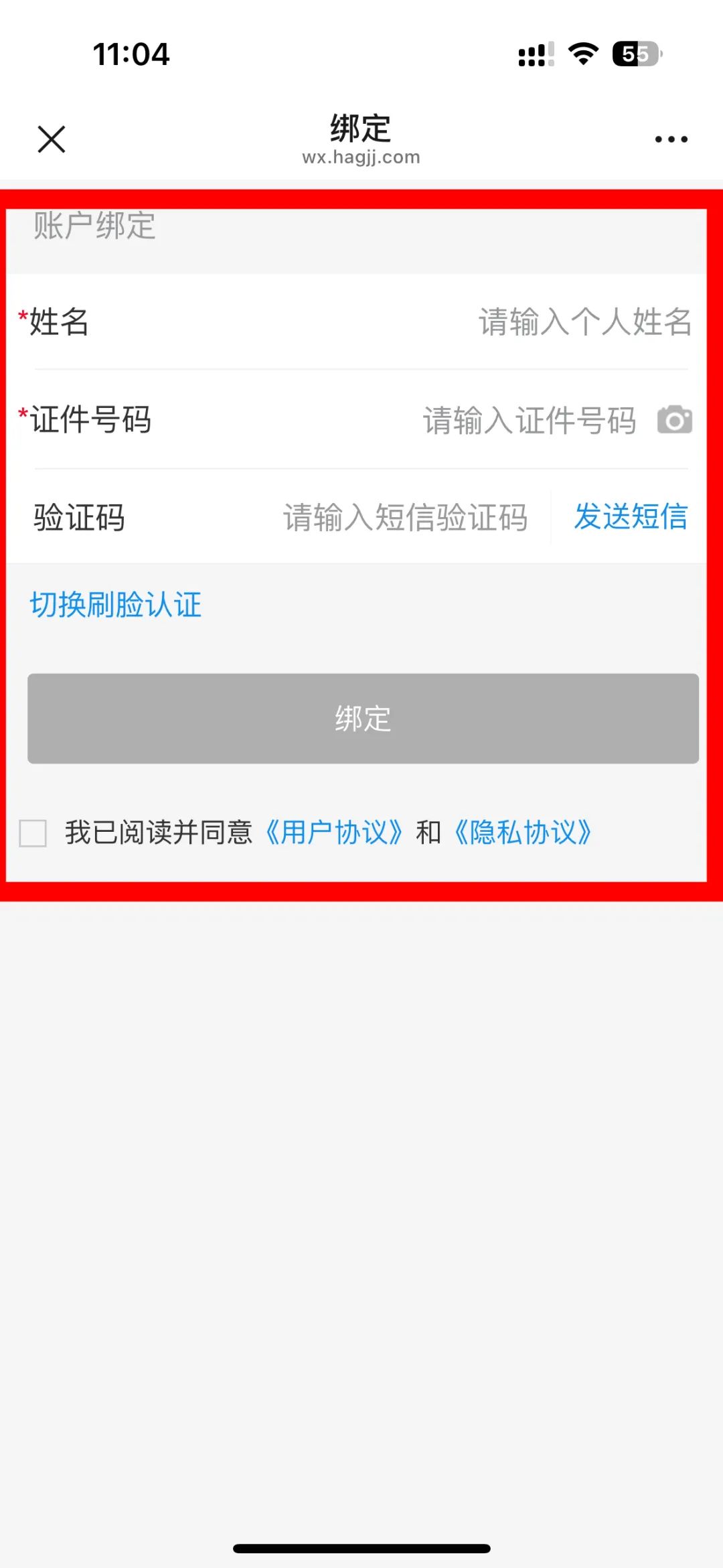Scan ID with the camera icon

pos(674,420)
